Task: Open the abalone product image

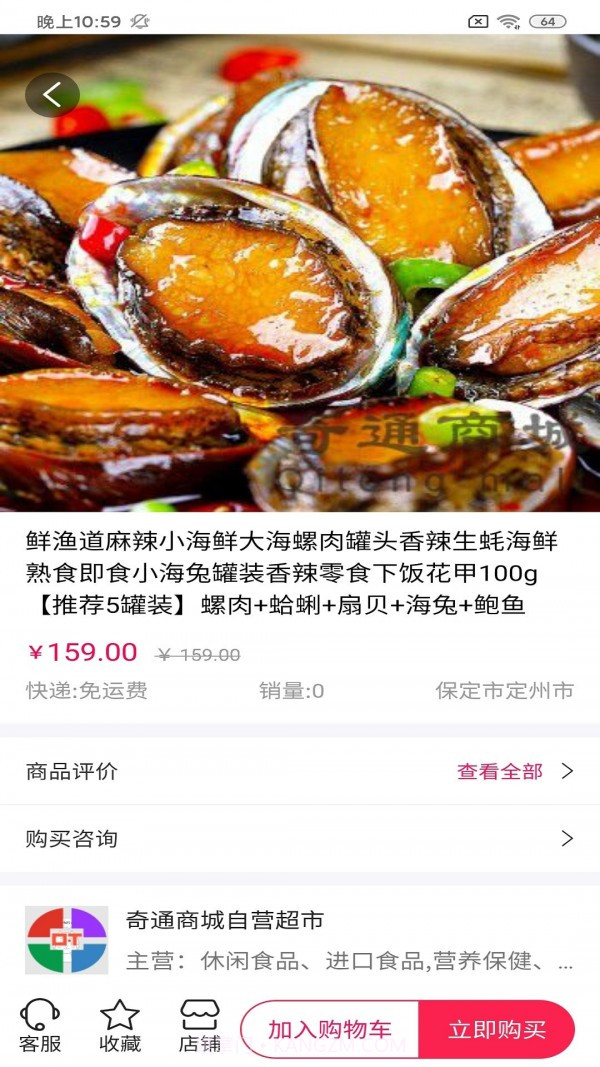Action: pos(300,290)
